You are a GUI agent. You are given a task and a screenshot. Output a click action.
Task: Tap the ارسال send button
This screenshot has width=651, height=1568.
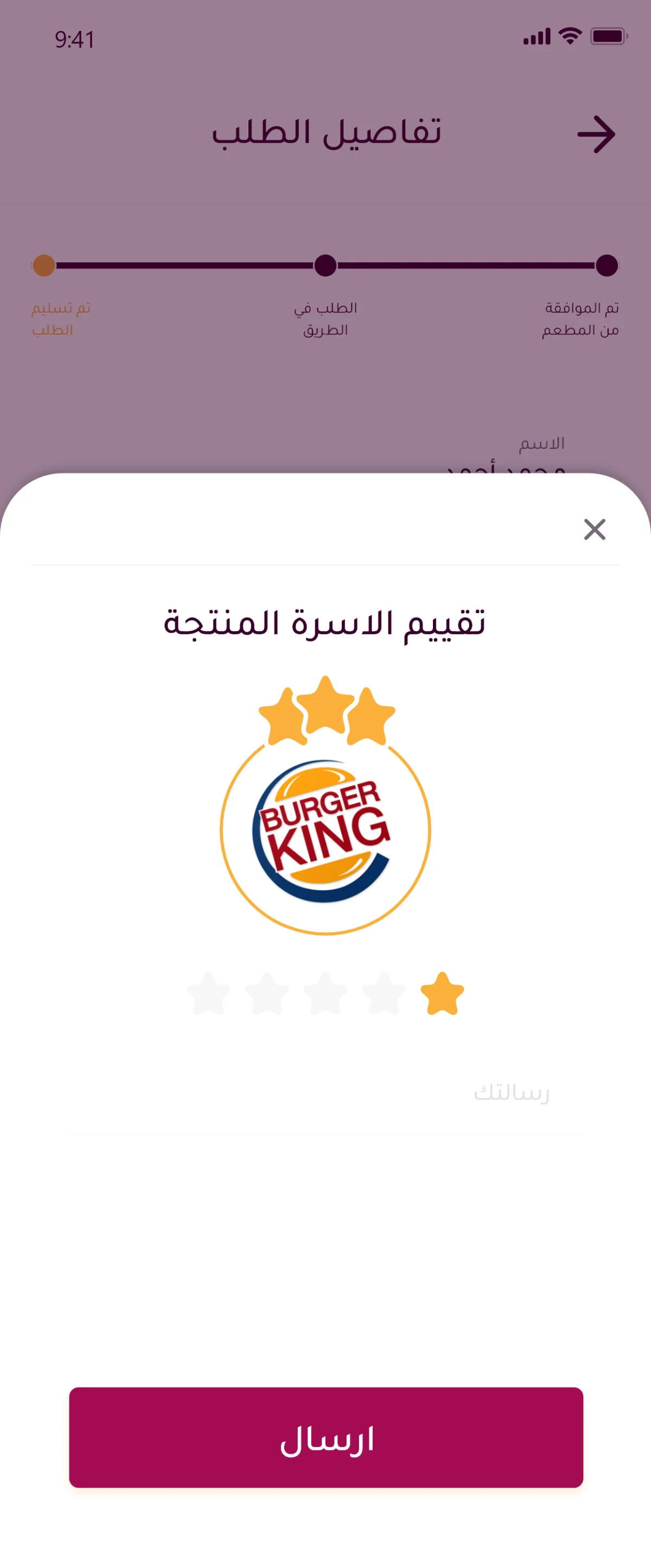[326, 1437]
